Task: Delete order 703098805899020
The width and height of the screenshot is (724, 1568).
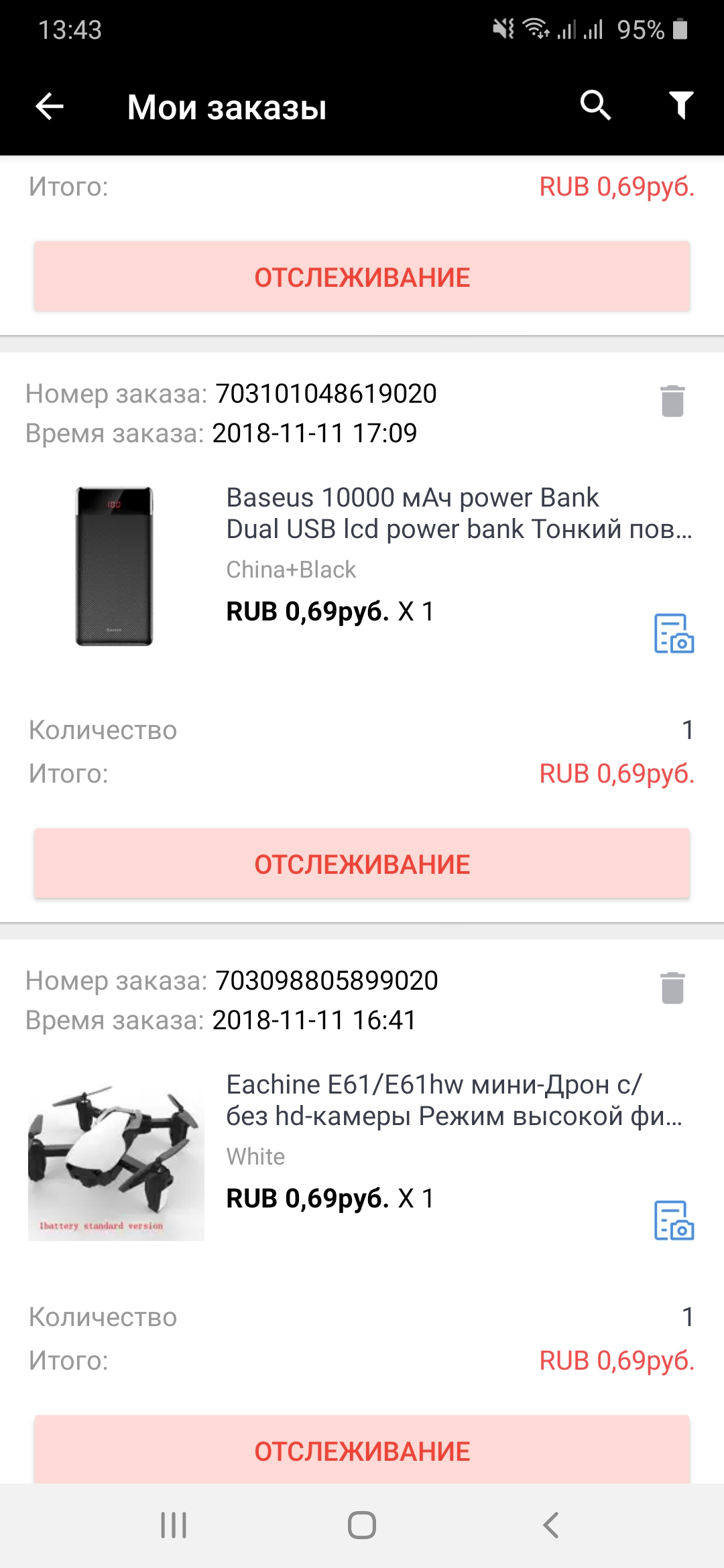Action: [x=672, y=988]
